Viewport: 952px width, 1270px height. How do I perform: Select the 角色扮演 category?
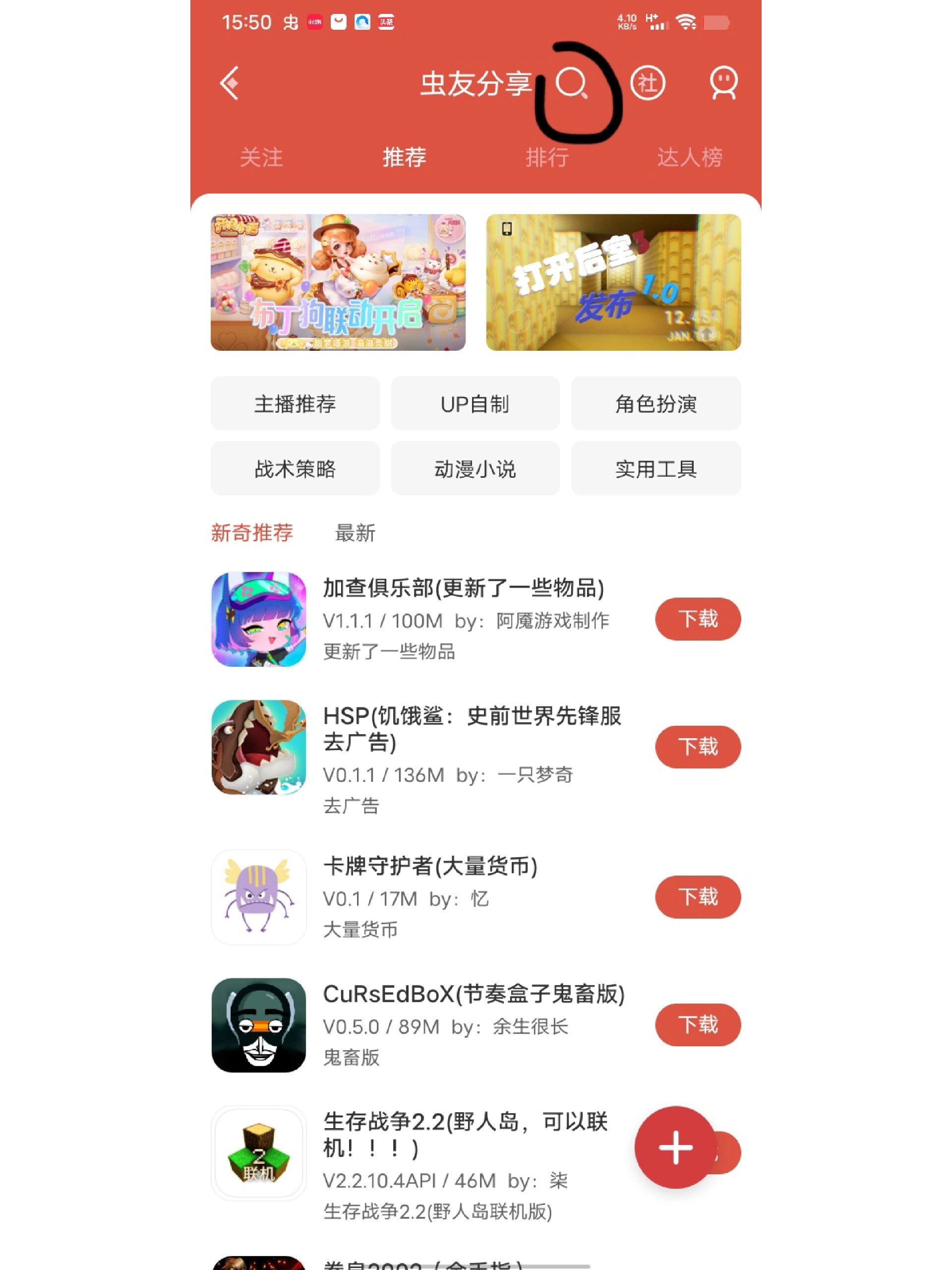(x=655, y=404)
